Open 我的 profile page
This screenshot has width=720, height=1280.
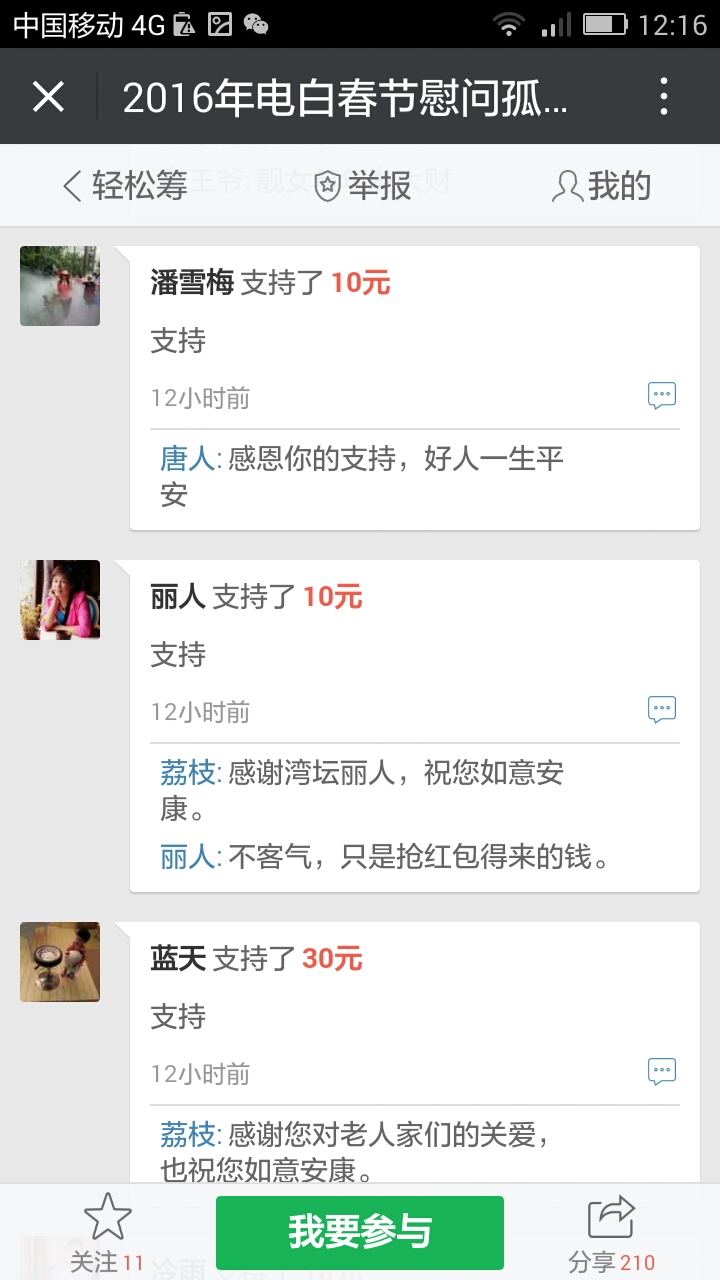point(601,186)
